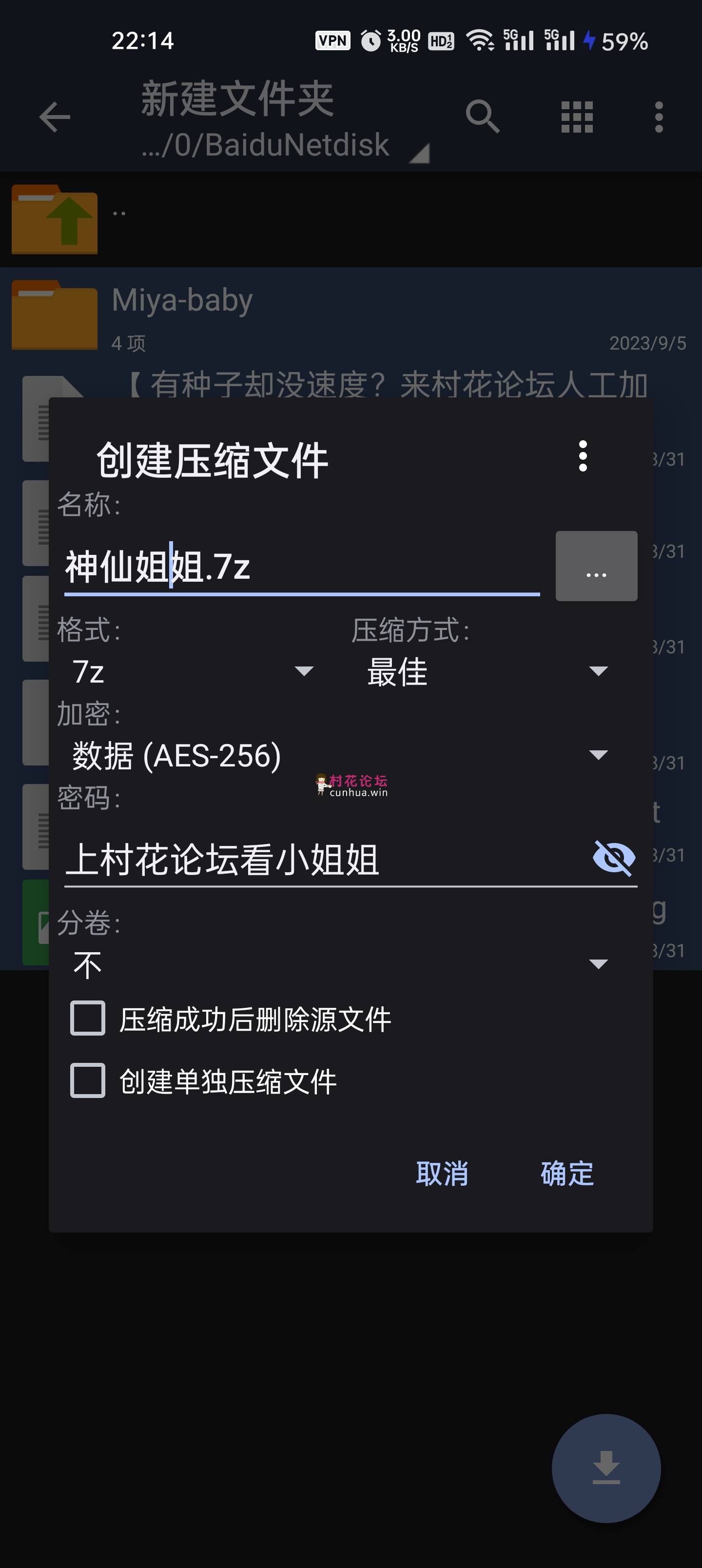
Task: Toggle password visibility with the eye icon
Action: click(x=614, y=858)
